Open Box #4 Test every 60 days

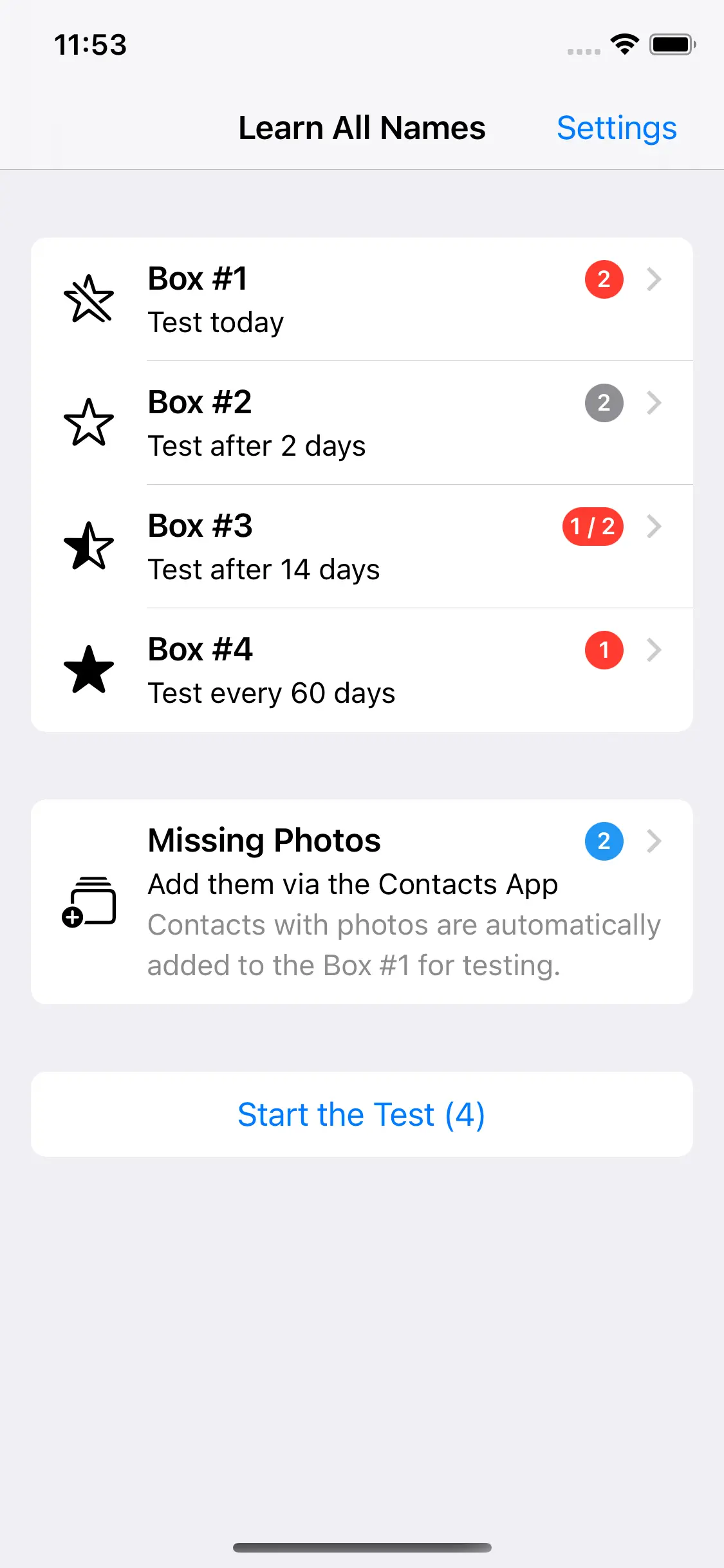362,670
